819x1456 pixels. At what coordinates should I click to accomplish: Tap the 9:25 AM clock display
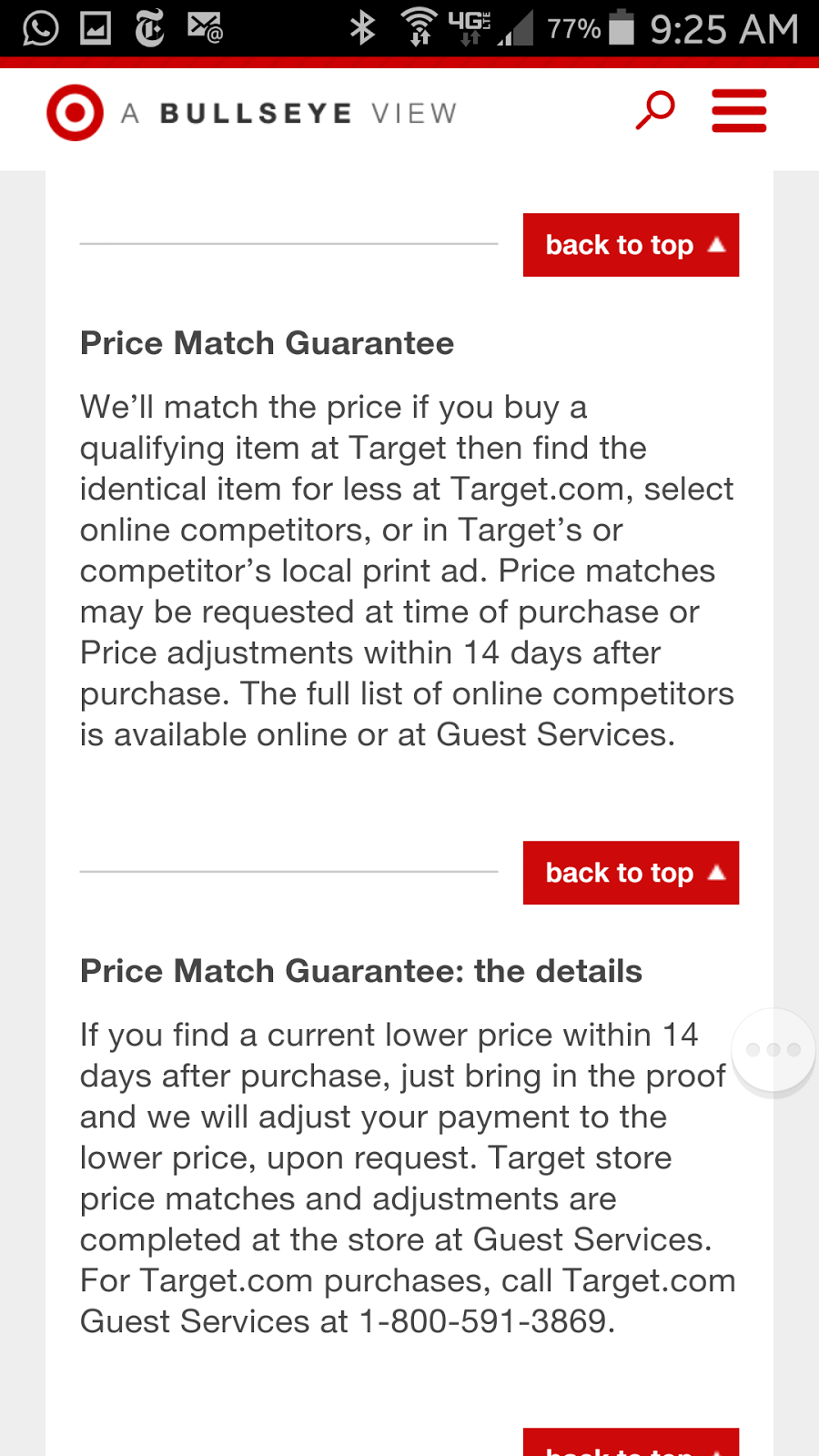pyautogui.click(x=723, y=27)
